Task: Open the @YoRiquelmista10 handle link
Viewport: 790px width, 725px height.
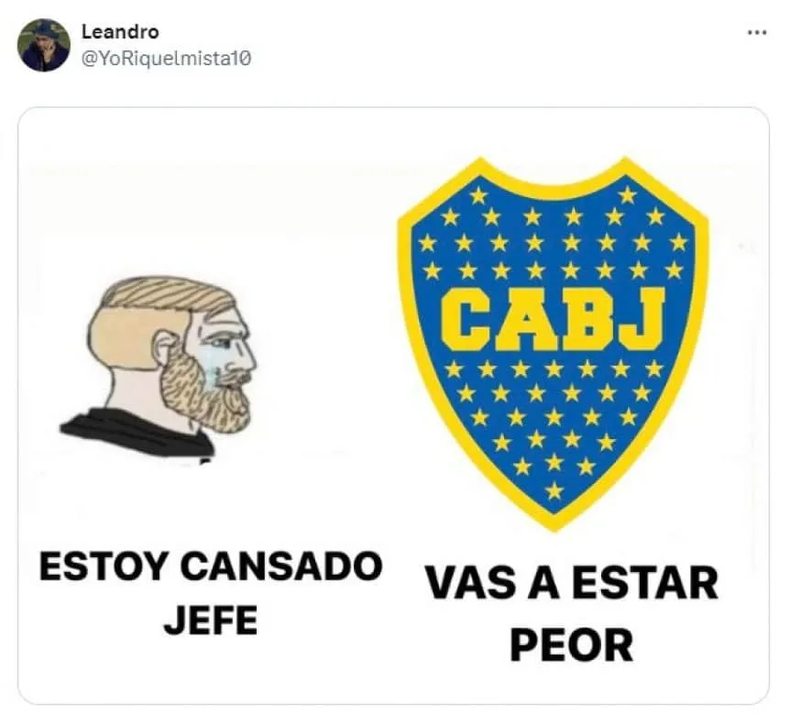Action: (166, 57)
